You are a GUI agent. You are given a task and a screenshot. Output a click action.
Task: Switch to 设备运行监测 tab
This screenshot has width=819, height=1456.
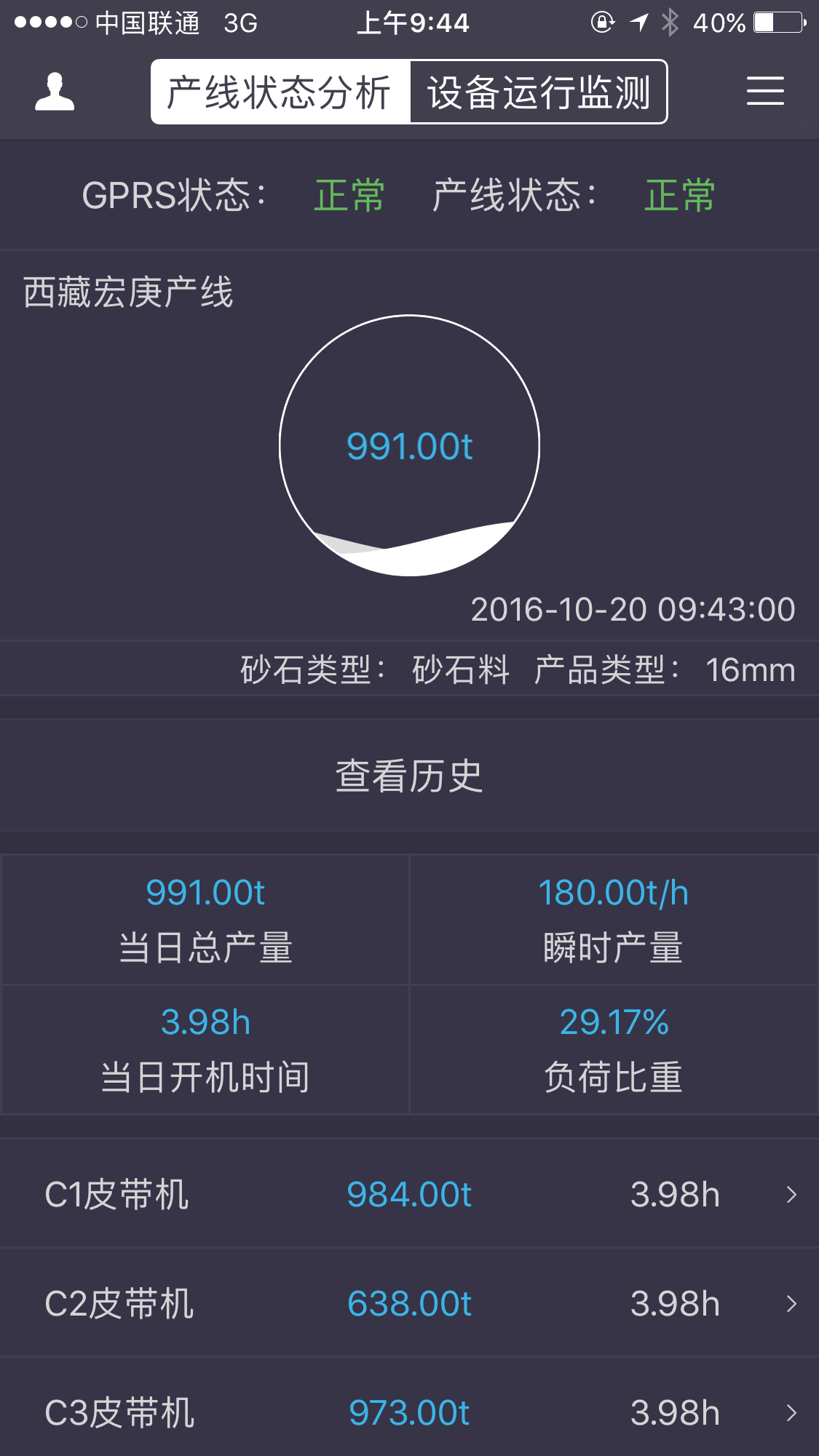coord(539,92)
